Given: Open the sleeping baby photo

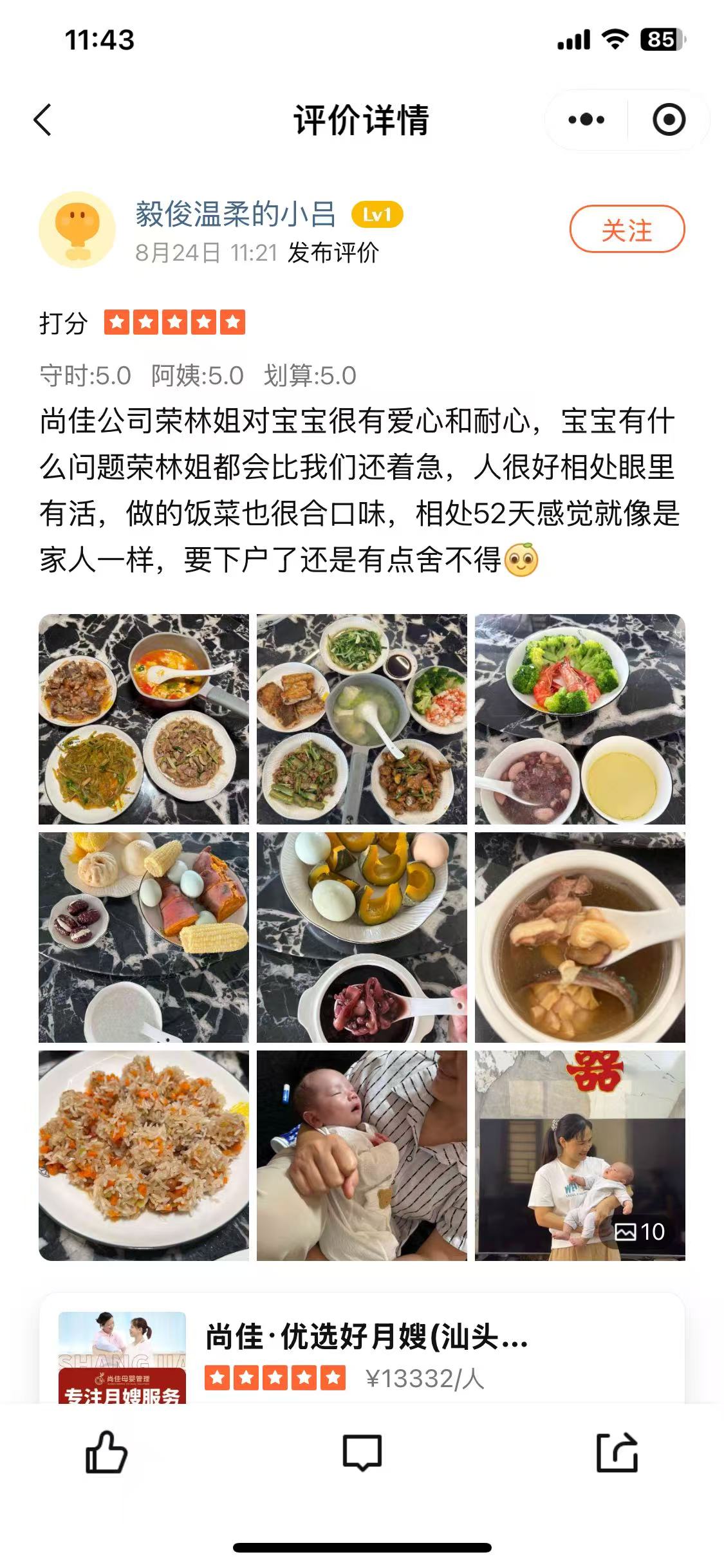Looking at the screenshot, I should pyautogui.click(x=362, y=1155).
